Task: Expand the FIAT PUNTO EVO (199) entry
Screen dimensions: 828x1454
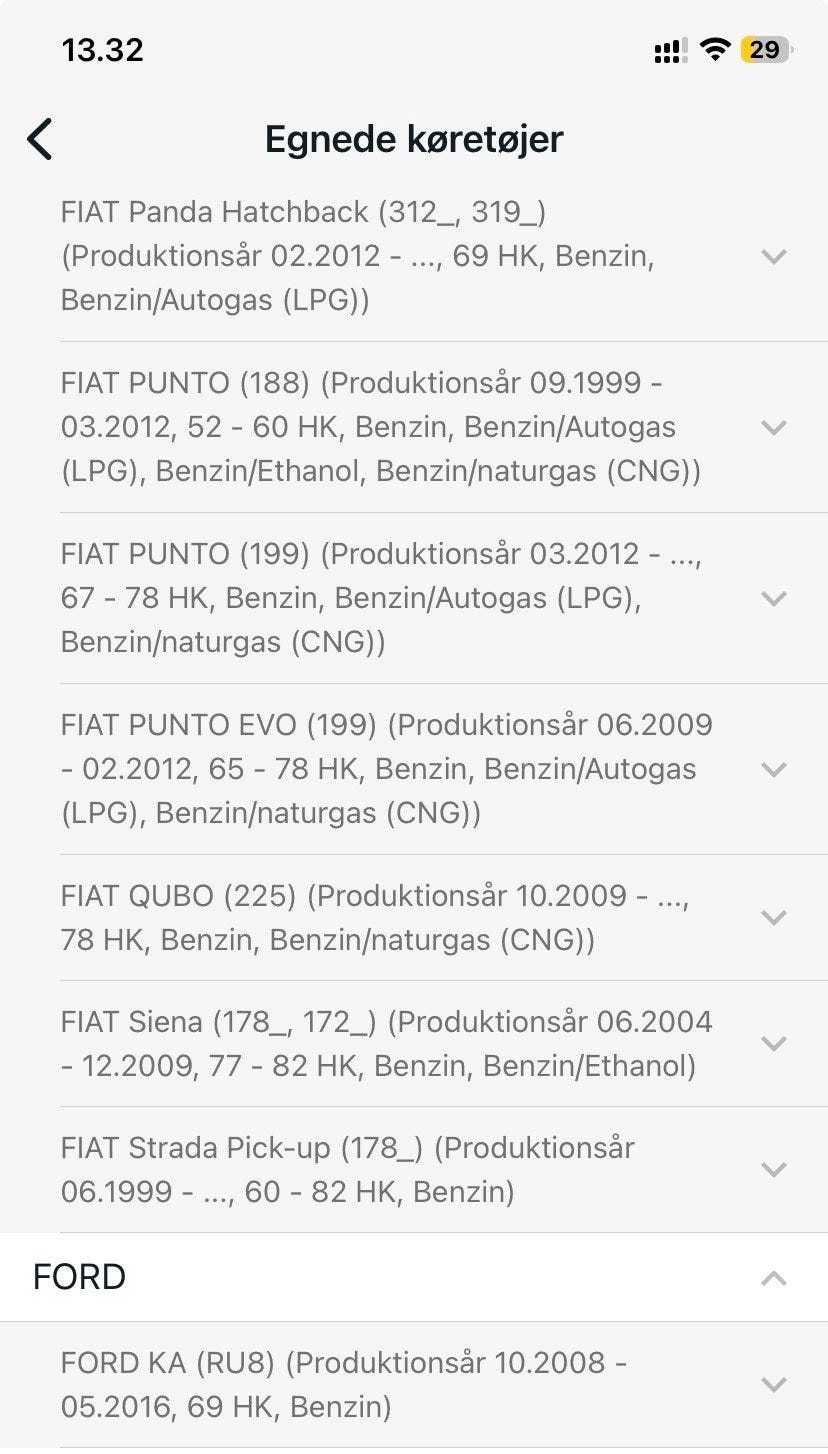Action: pyautogui.click(x=773, y=769)
